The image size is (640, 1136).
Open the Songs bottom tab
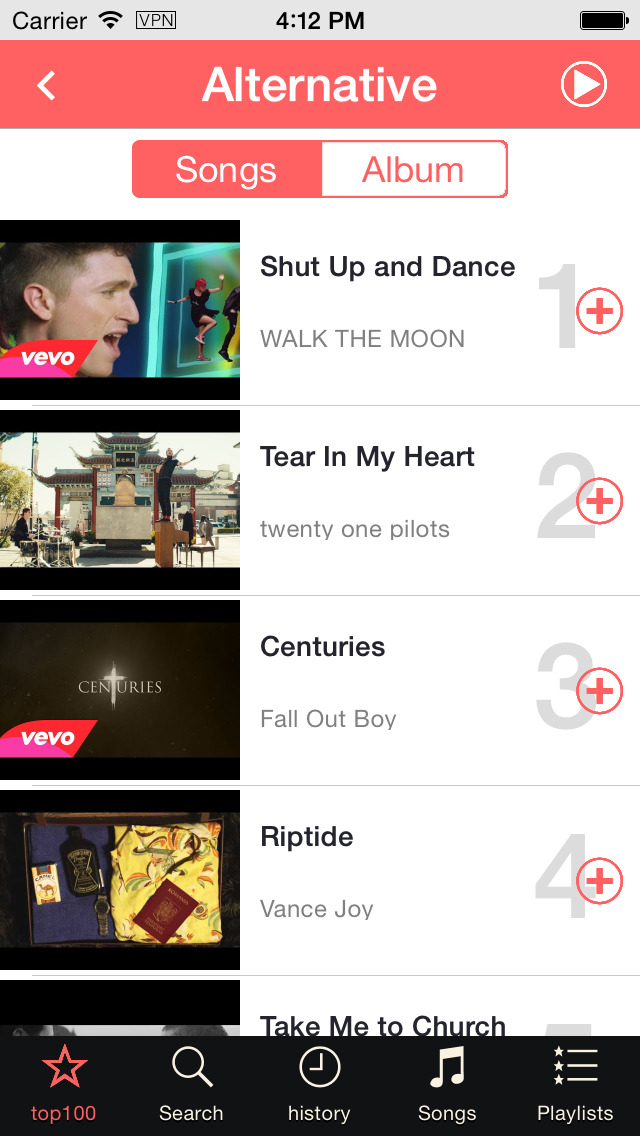coord(447,1085)
